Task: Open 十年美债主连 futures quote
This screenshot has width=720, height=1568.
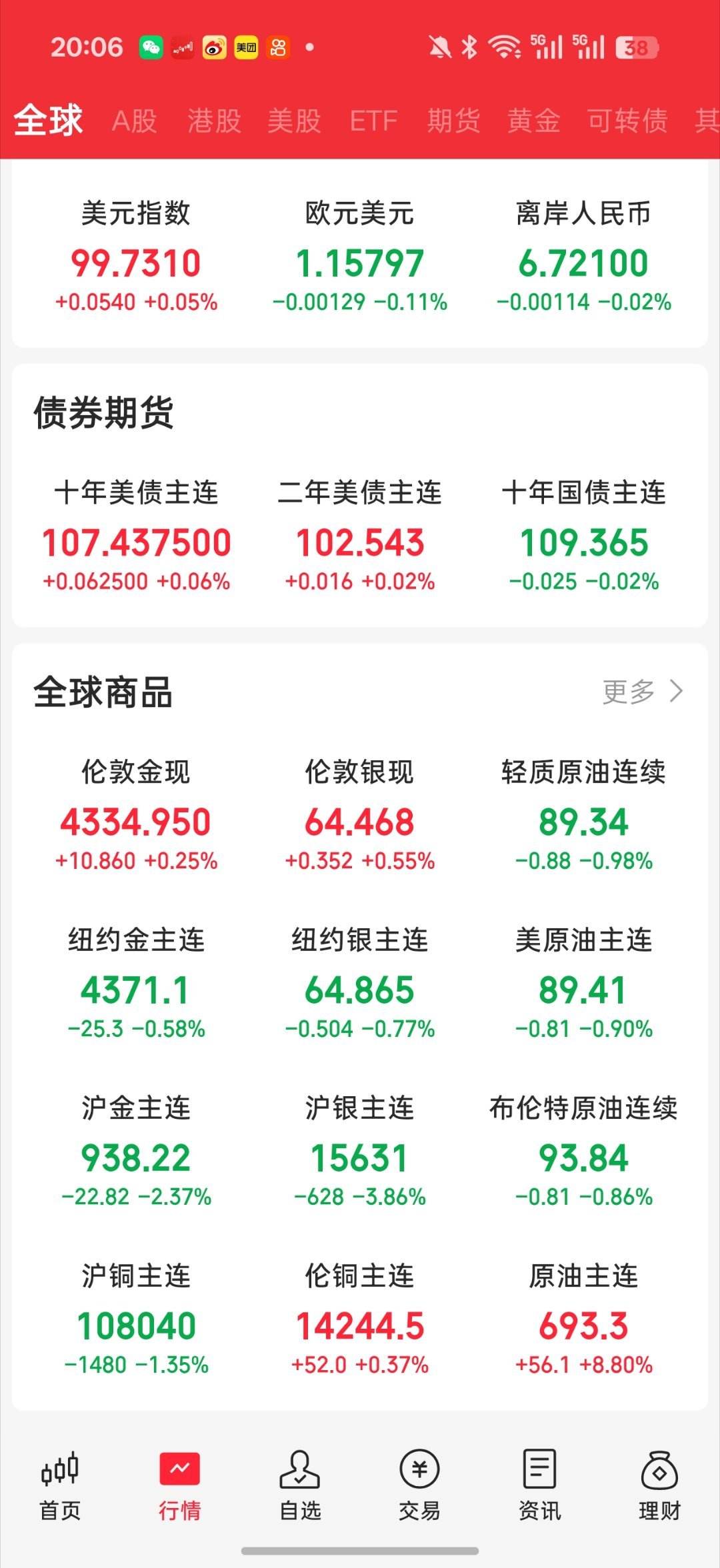Action: pyautogui.click(x=136, y=536)
